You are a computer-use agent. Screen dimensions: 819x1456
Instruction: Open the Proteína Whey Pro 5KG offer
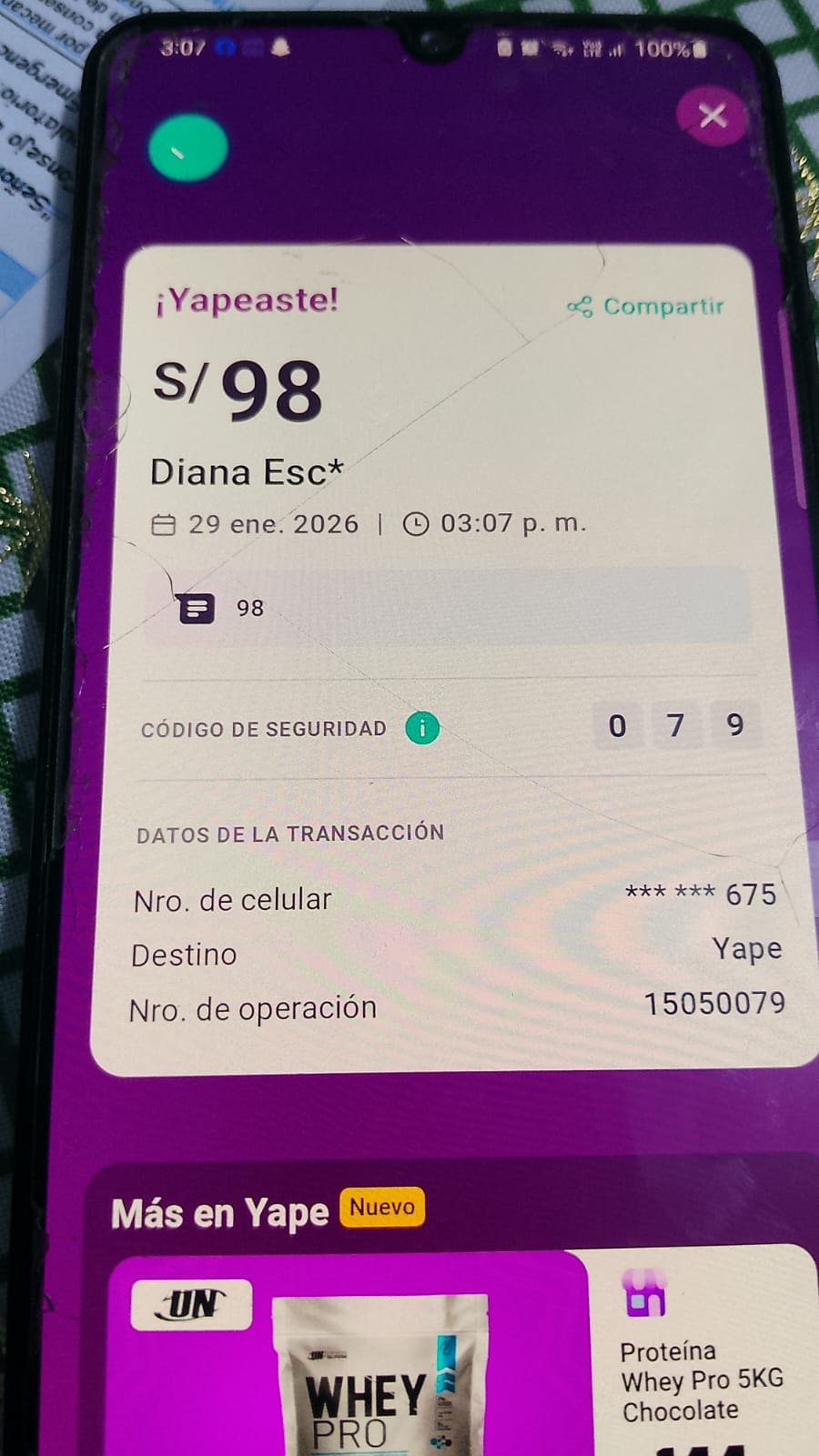tap(701, 1380)
